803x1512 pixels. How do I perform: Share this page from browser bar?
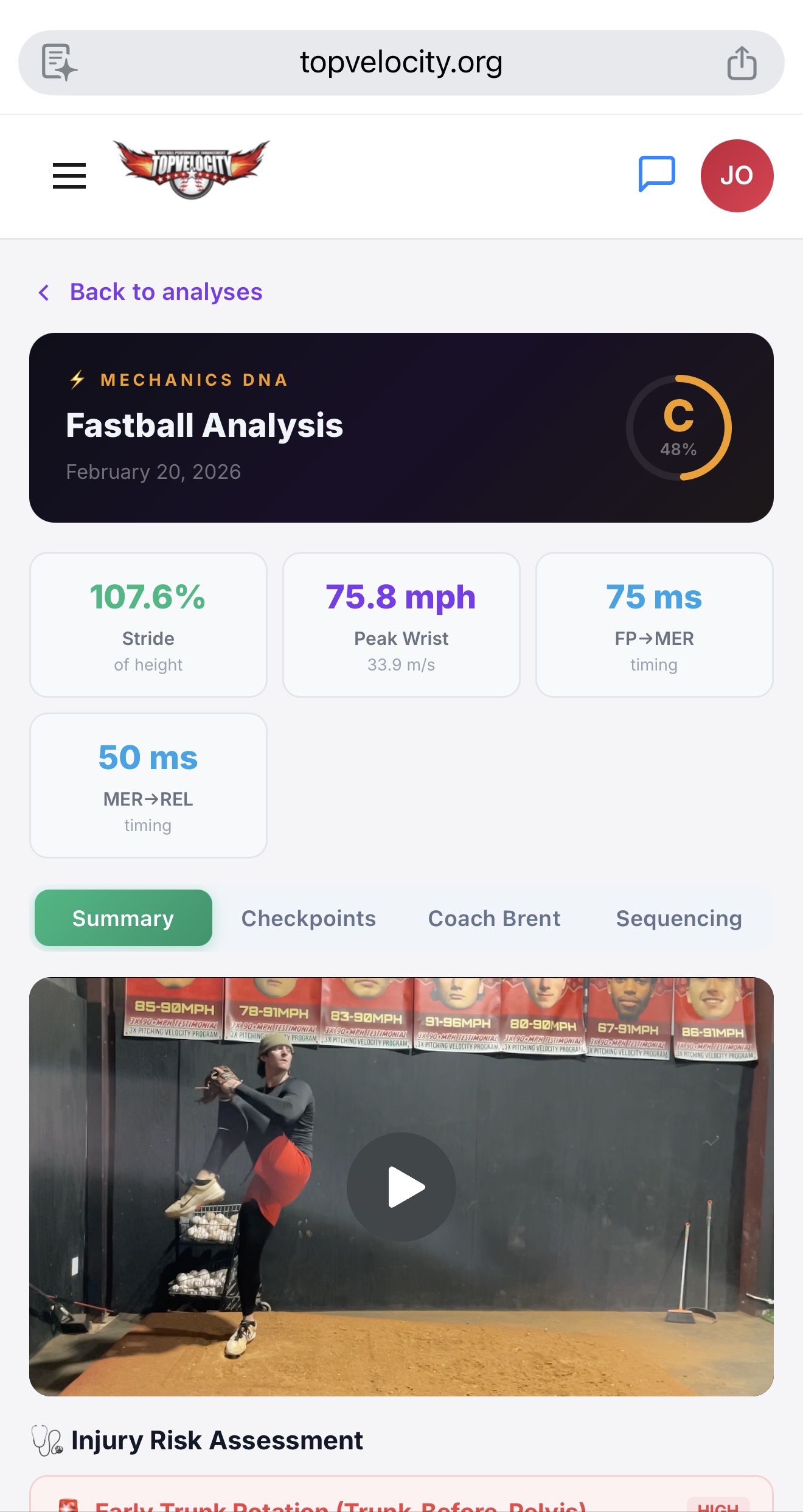click(x=742, y=63)
